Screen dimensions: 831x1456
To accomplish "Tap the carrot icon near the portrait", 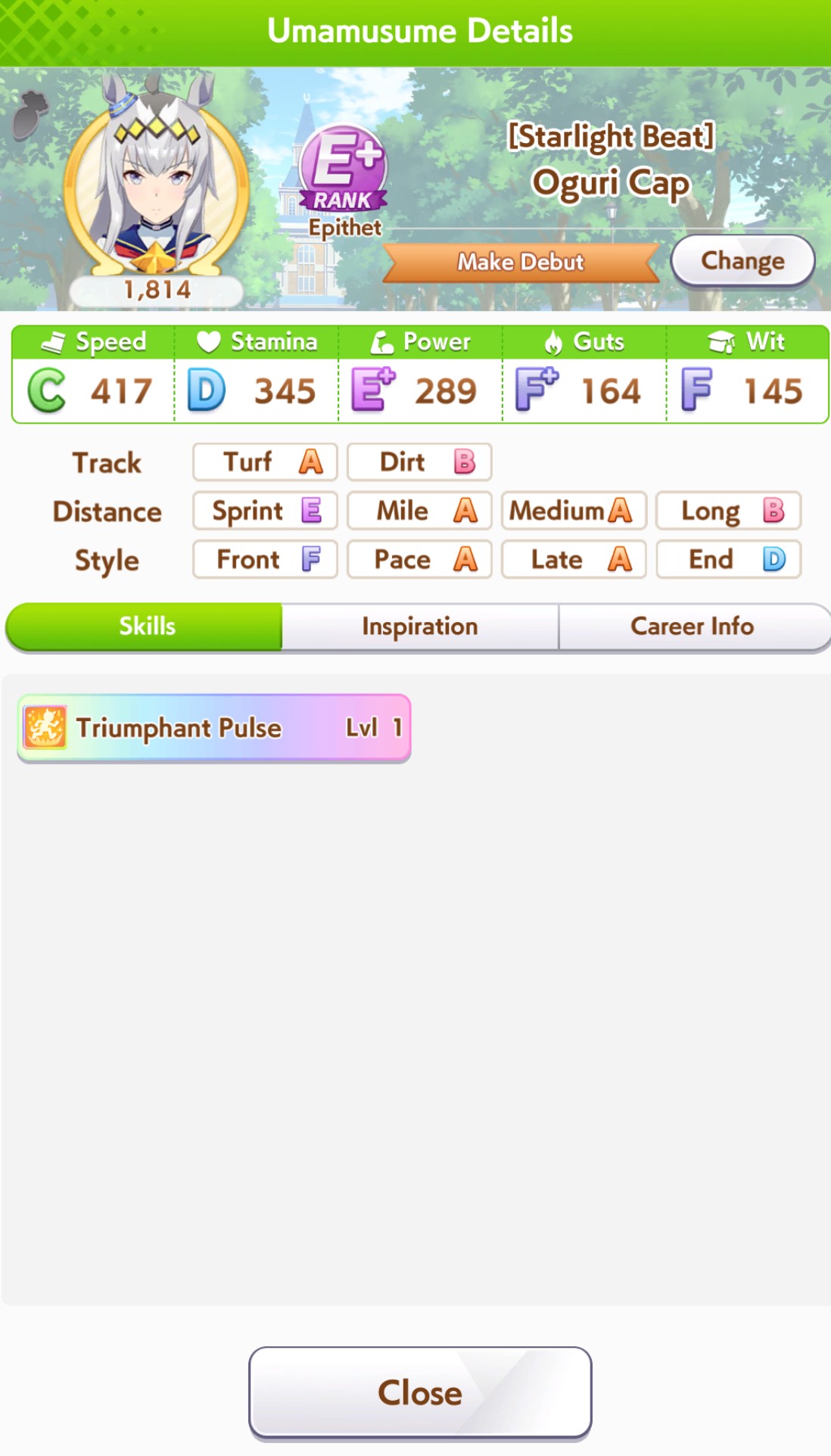I will tap(30, 114).
